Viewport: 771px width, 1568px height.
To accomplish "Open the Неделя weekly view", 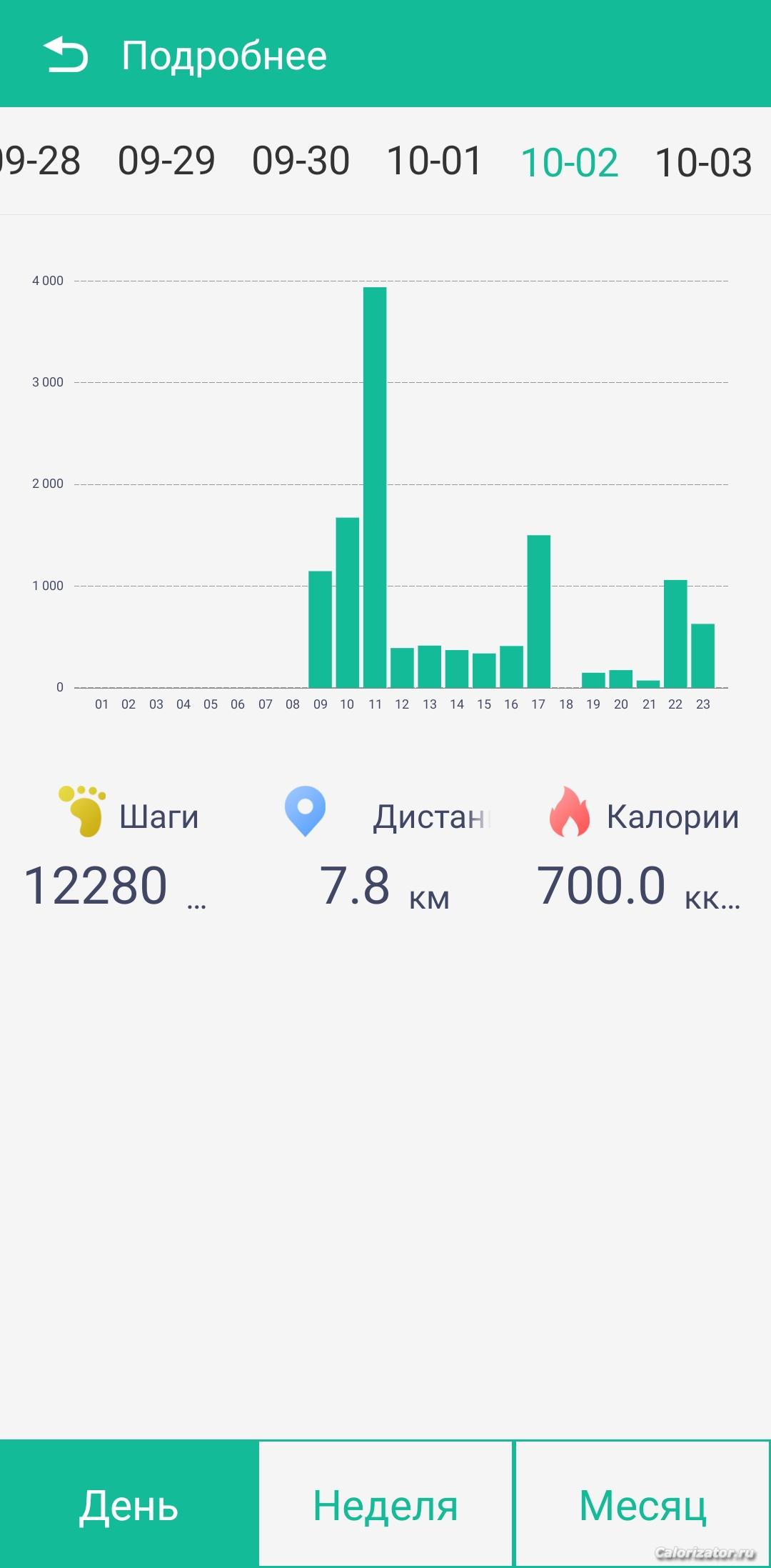I will pos(385,1504).
